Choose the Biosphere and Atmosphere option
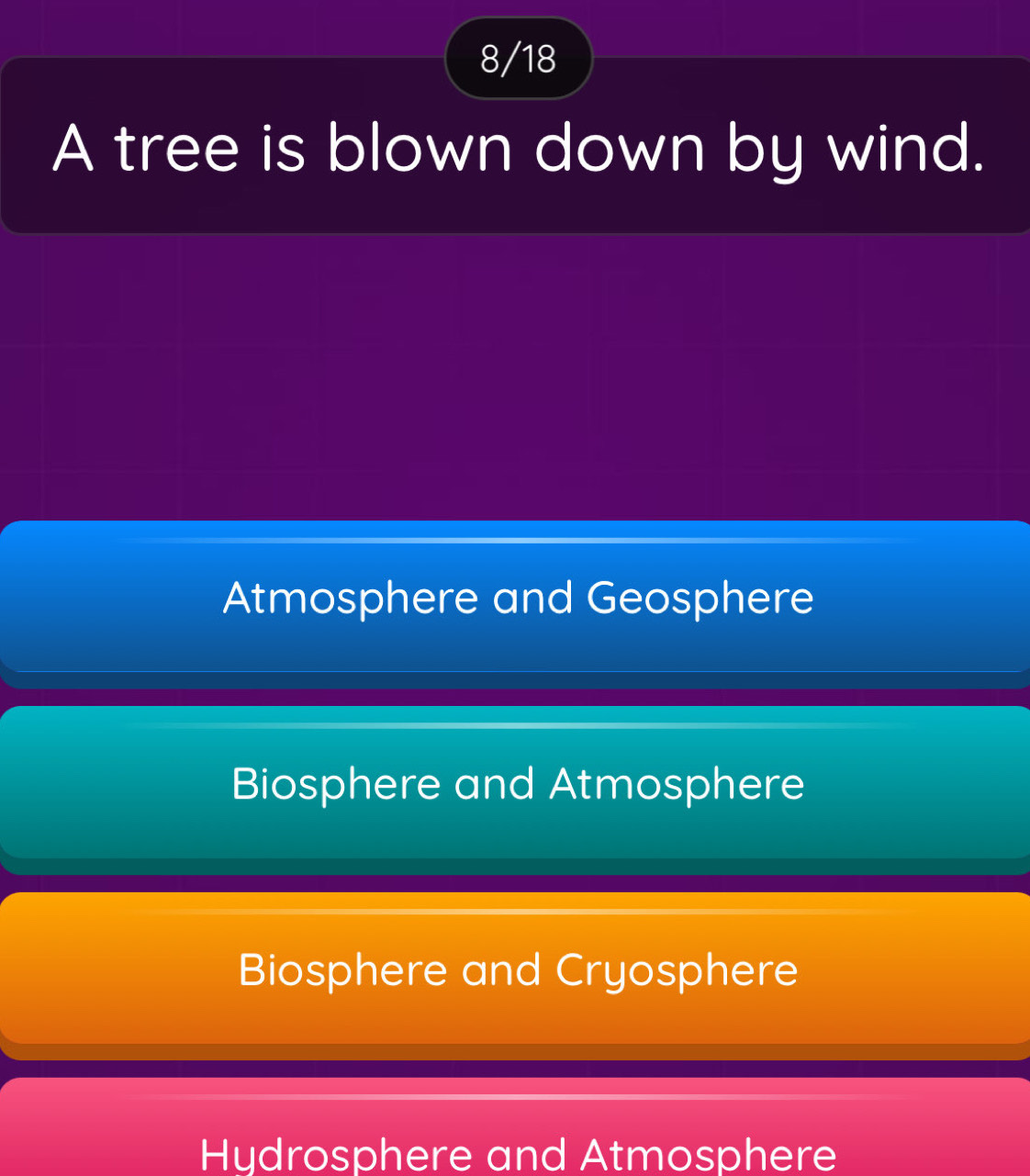Screen dimensions: 1030x1176 517,784
